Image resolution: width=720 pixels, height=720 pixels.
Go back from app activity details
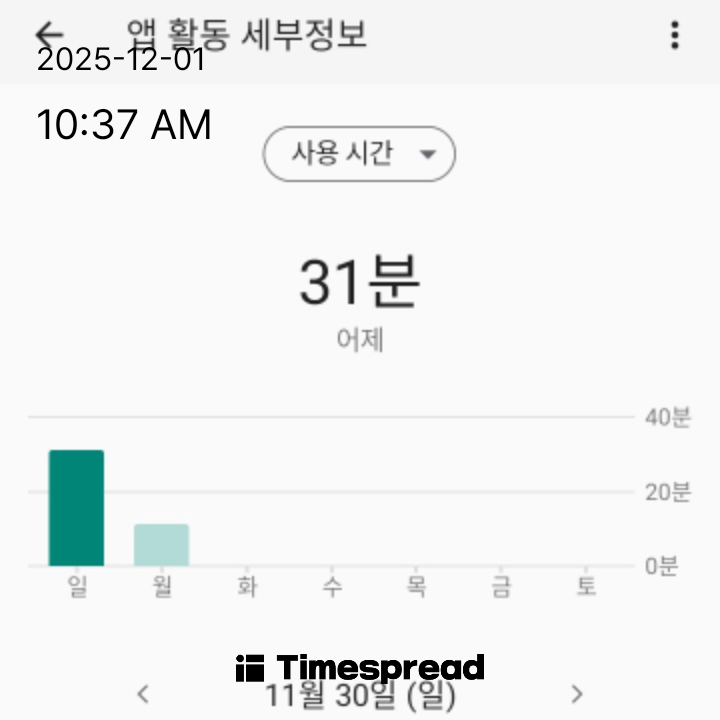(48, 36)
